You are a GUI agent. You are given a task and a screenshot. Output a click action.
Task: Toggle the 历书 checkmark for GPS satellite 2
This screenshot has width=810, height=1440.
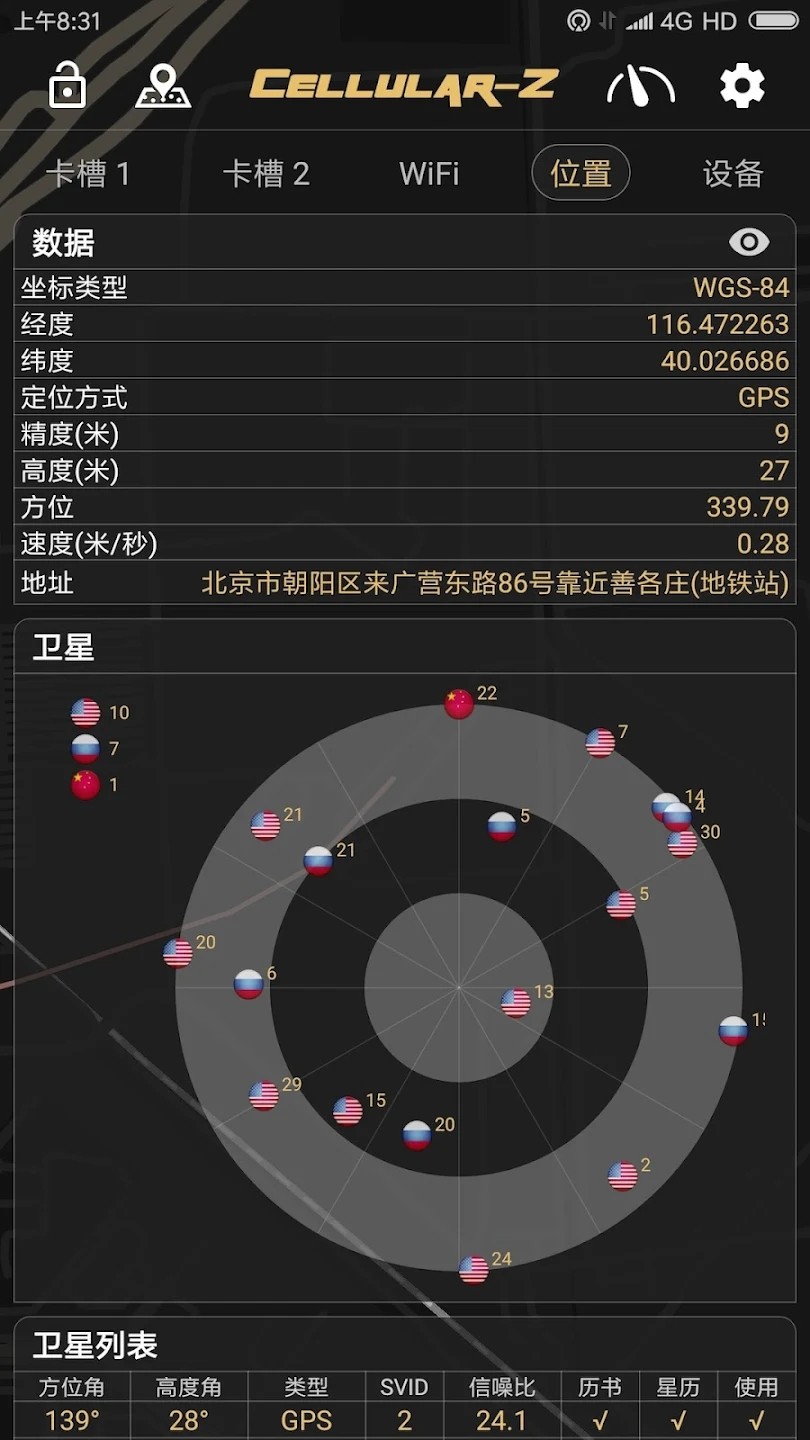(601, 1420)
